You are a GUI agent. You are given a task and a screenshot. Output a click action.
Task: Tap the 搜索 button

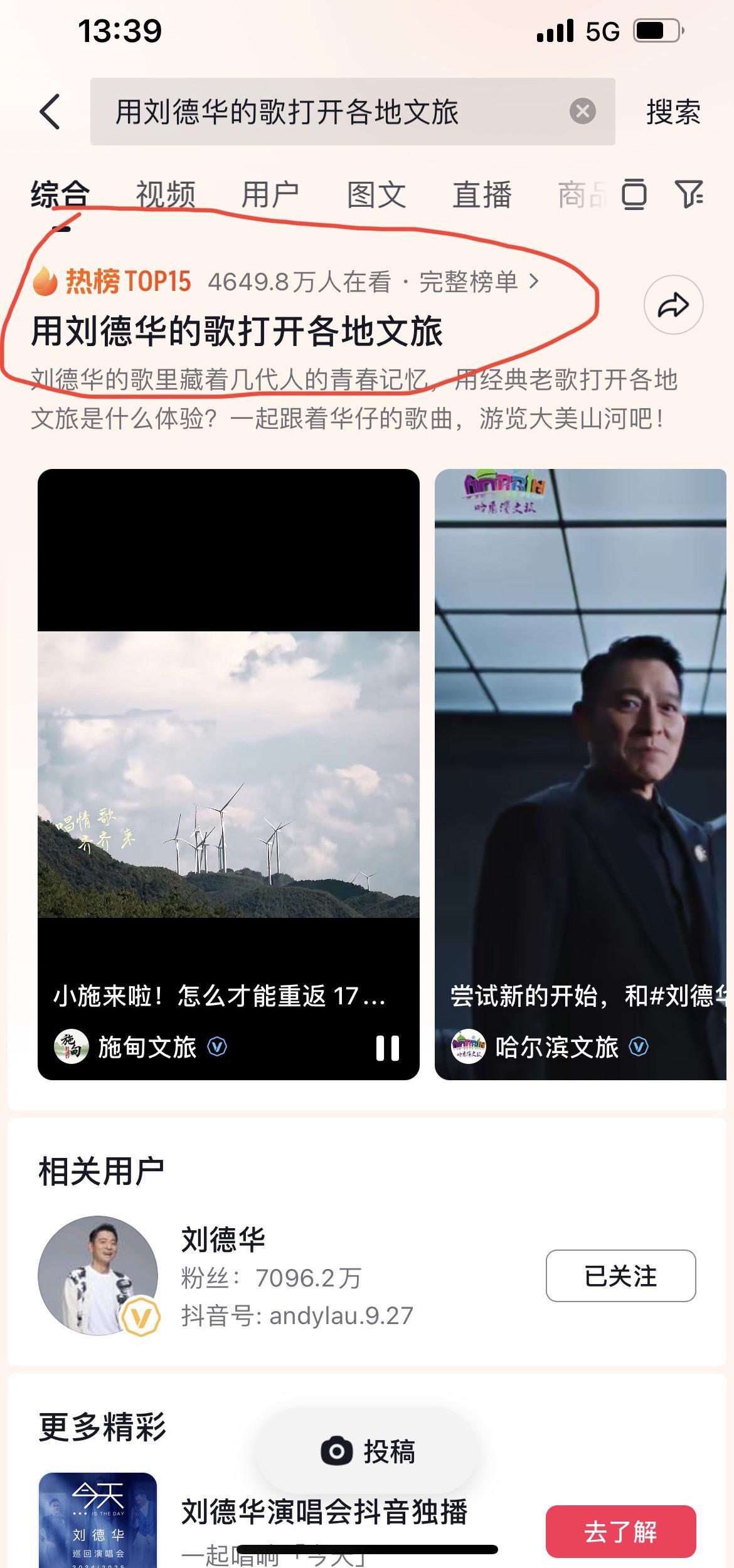[x=673, y=113]
